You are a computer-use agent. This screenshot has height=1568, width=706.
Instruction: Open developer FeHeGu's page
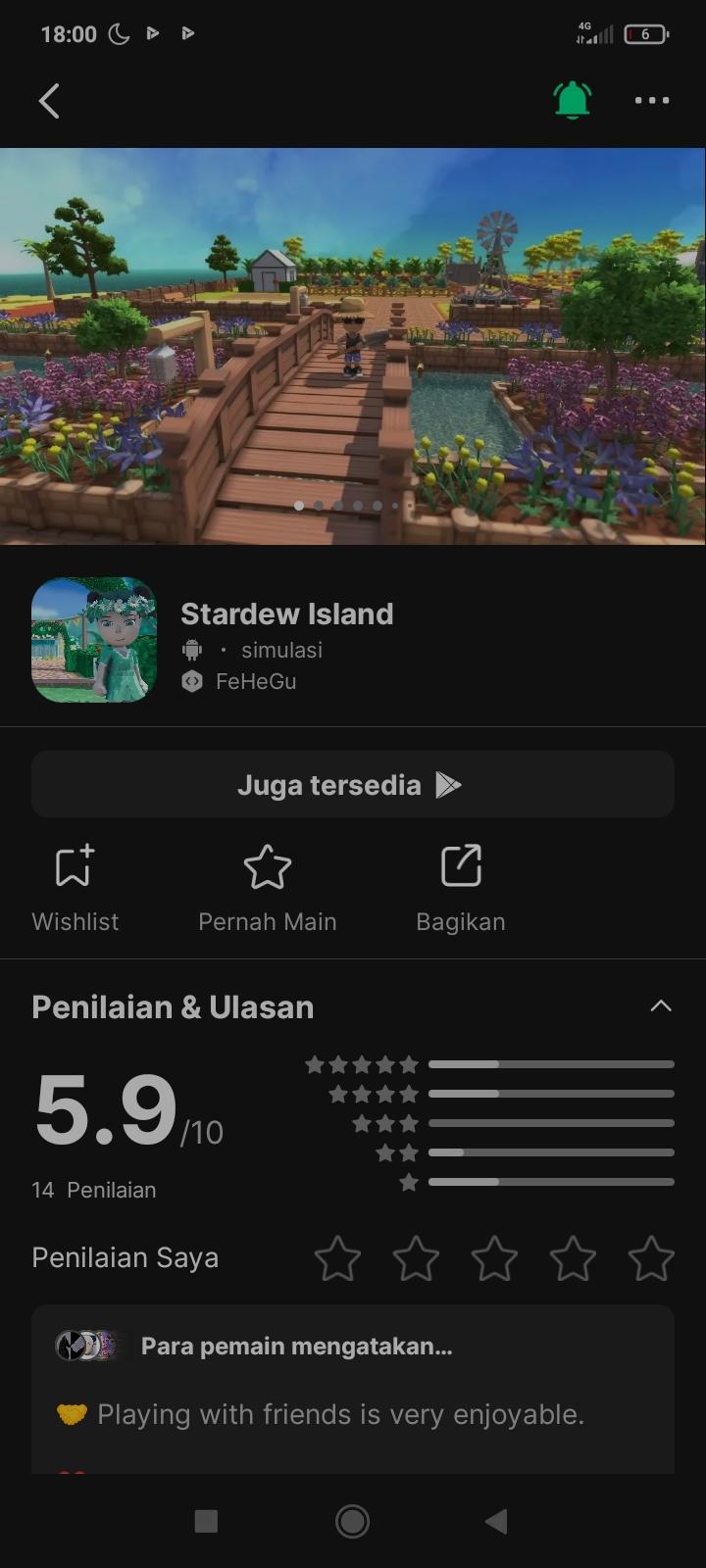(255, 681)
